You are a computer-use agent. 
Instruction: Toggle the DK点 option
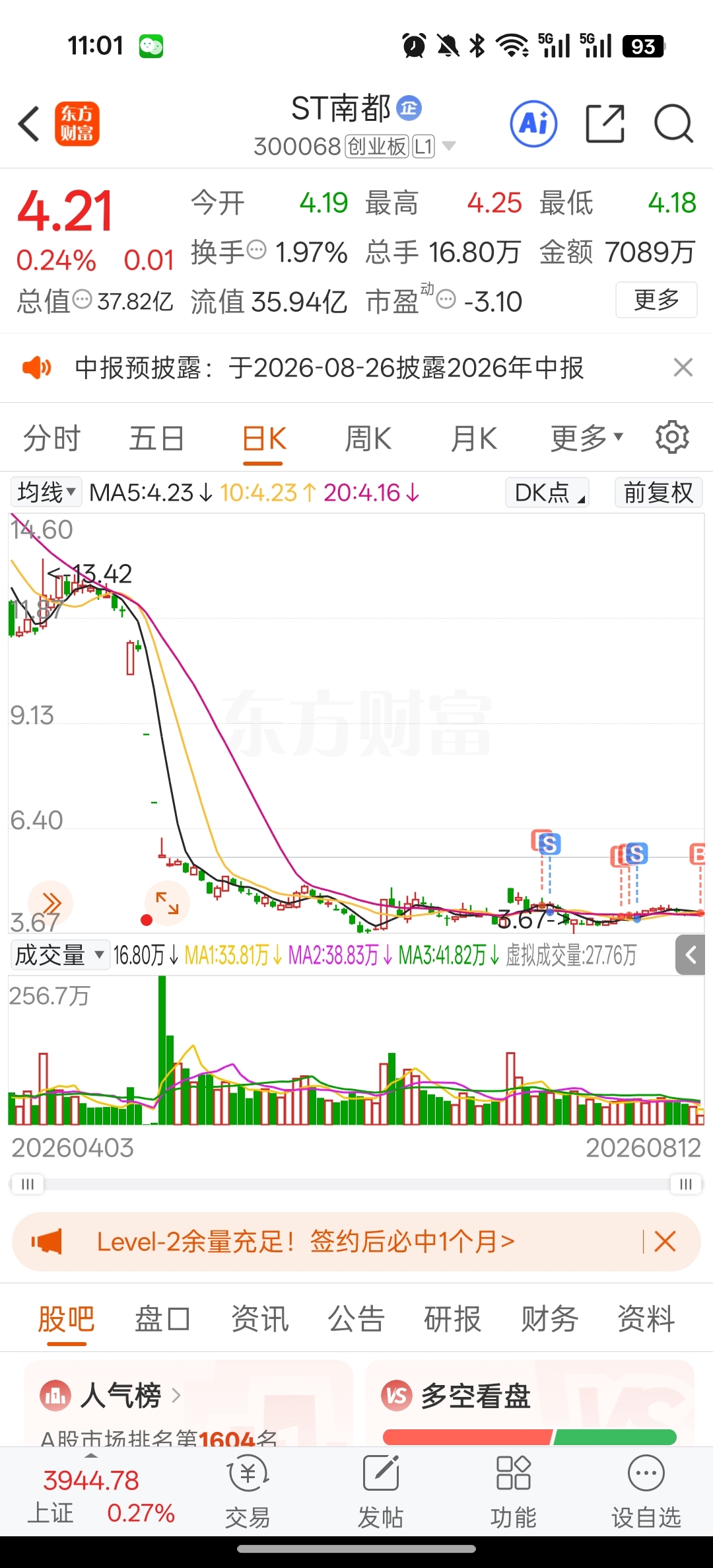point(547,492)
